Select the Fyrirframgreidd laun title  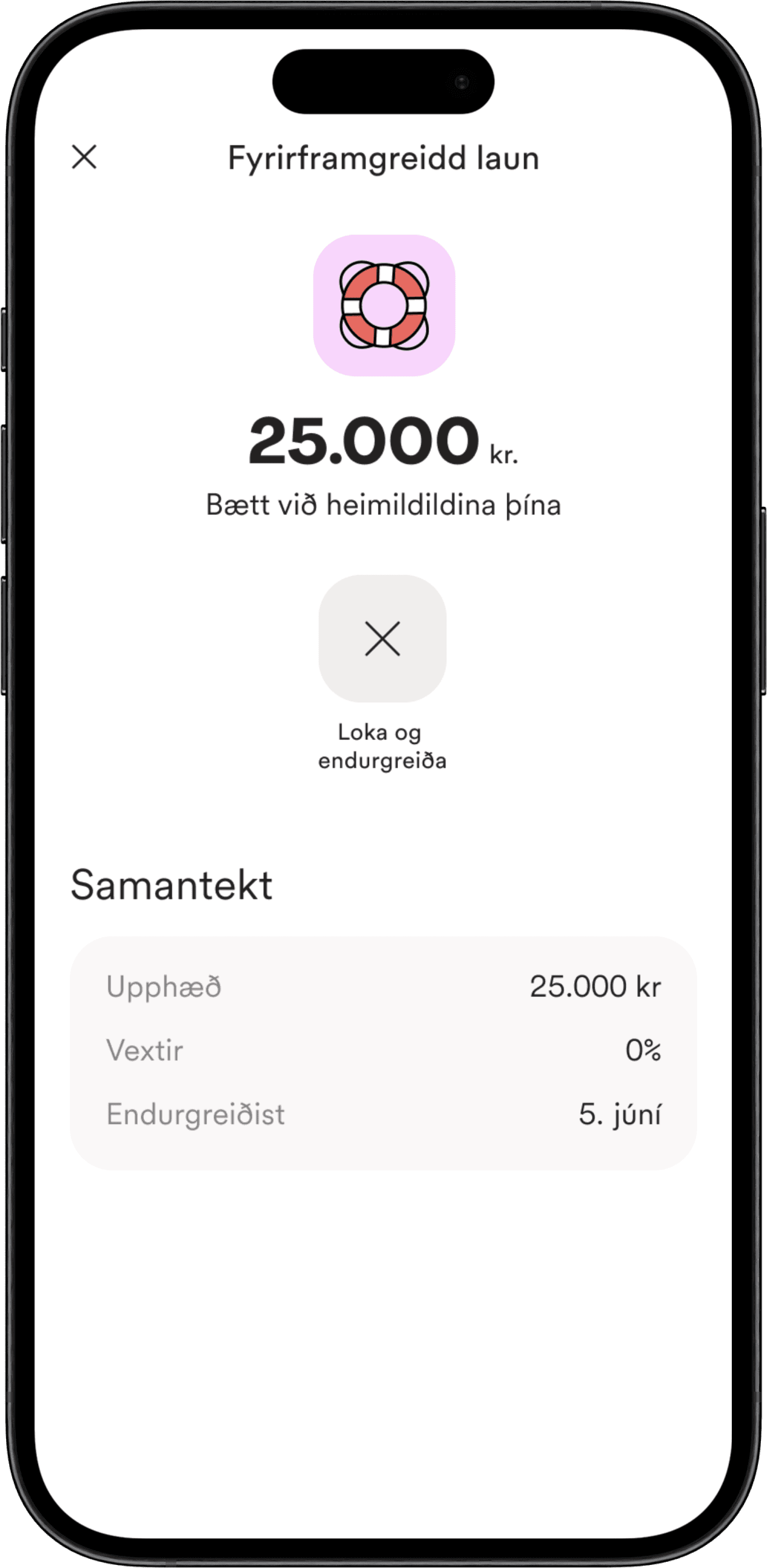click(384, 158)
